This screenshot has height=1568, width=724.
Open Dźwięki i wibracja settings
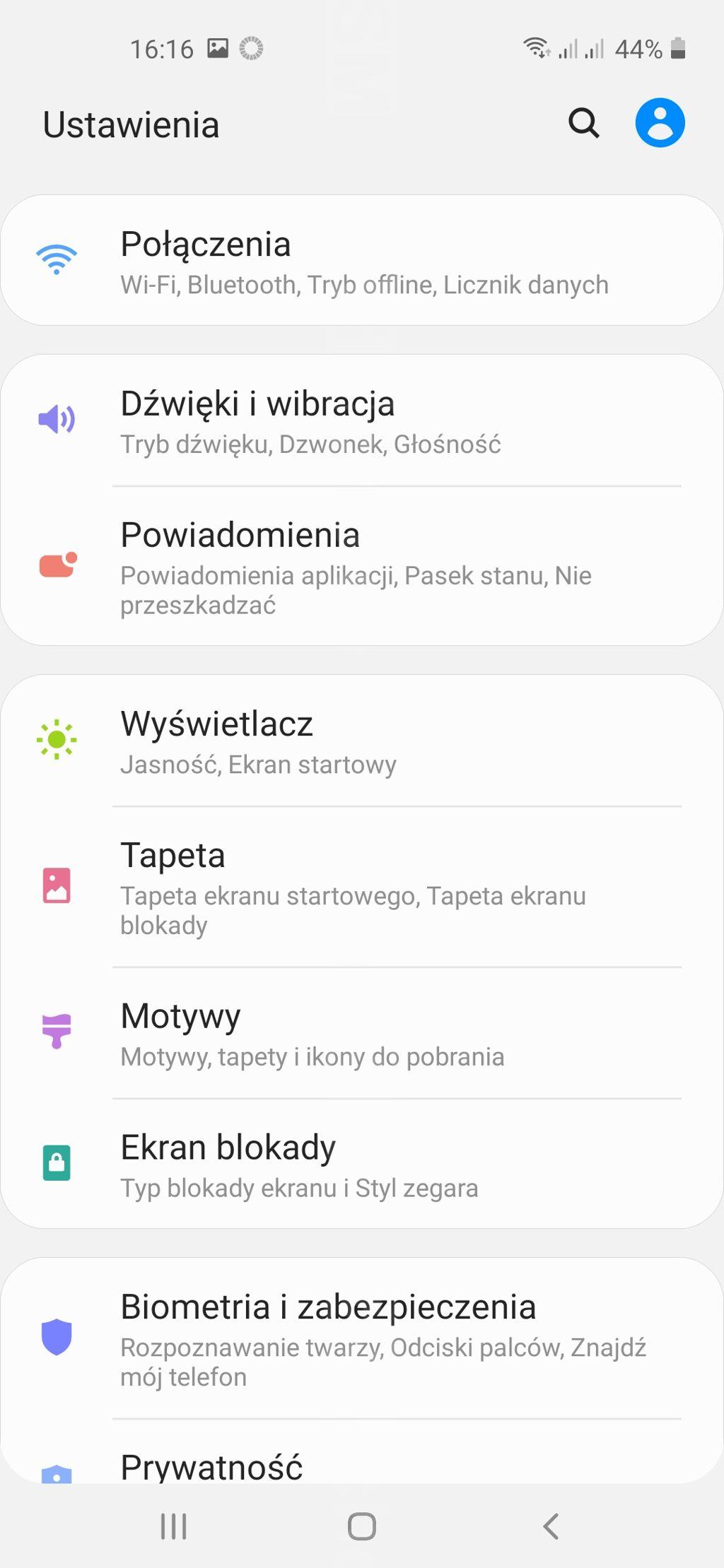coord(362,421)
